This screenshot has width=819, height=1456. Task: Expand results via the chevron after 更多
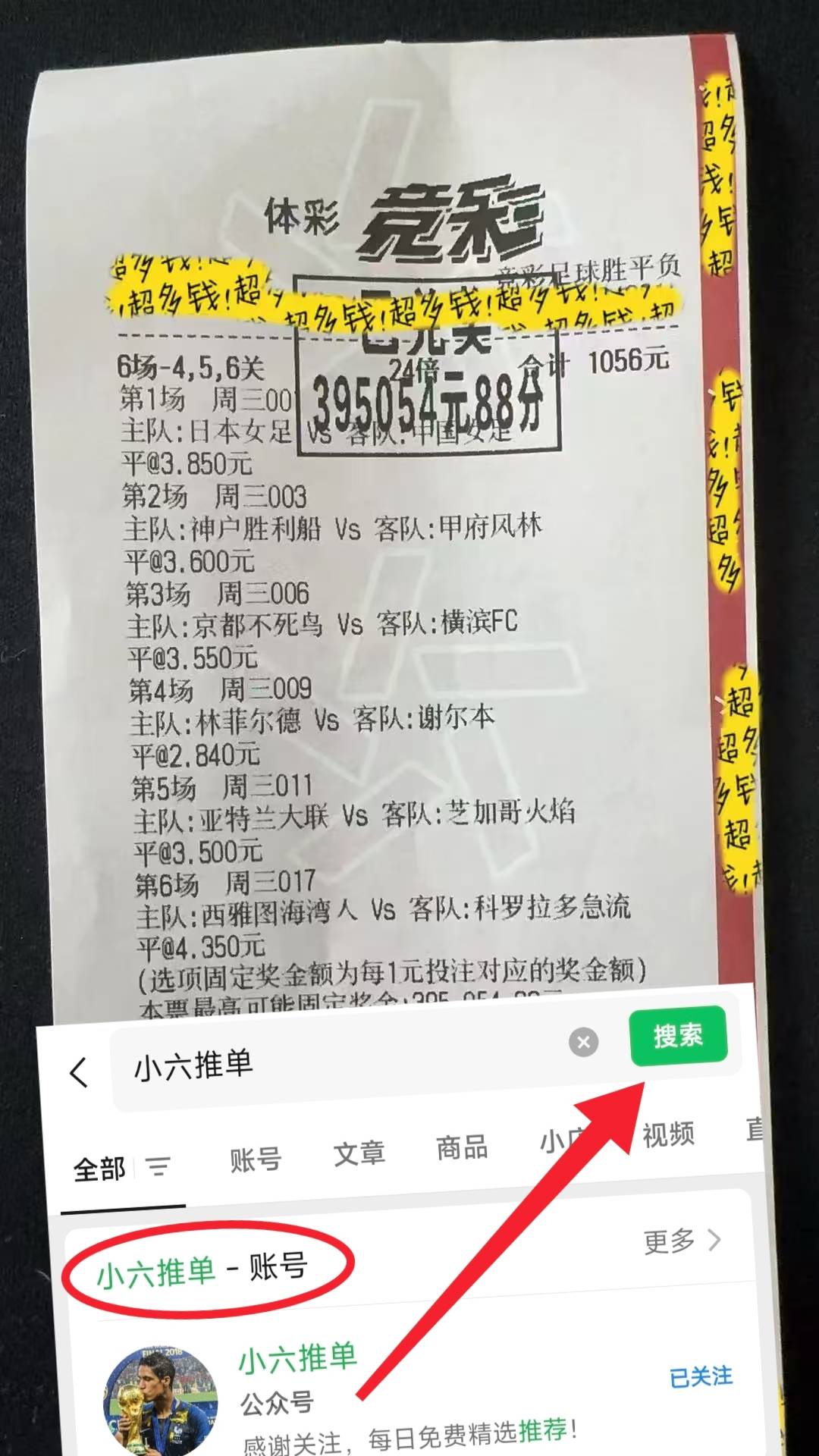714,1241
